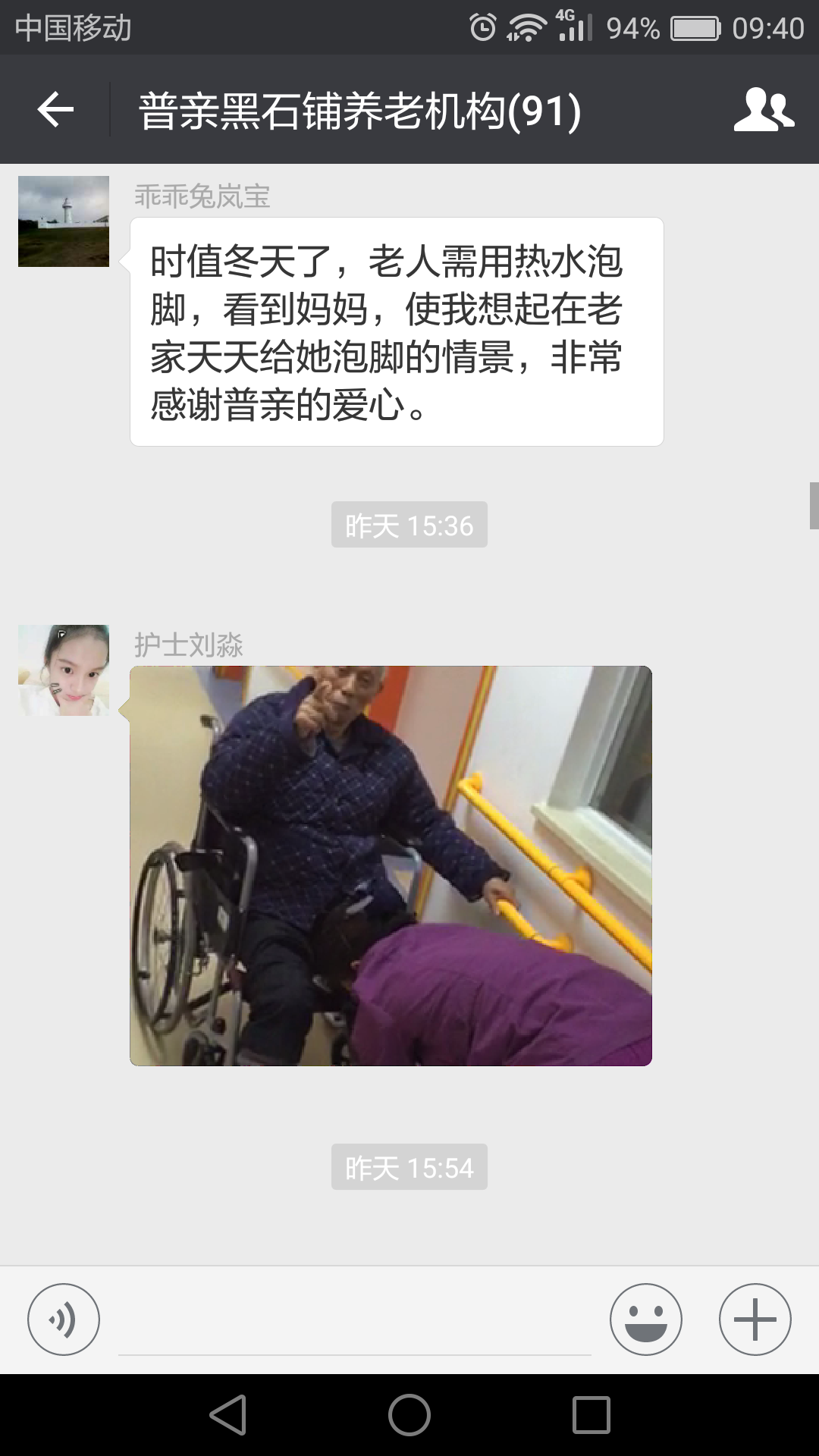Focus the message text field
The width and height of the screenshot is (819, 1456).
pos(354,1323)
